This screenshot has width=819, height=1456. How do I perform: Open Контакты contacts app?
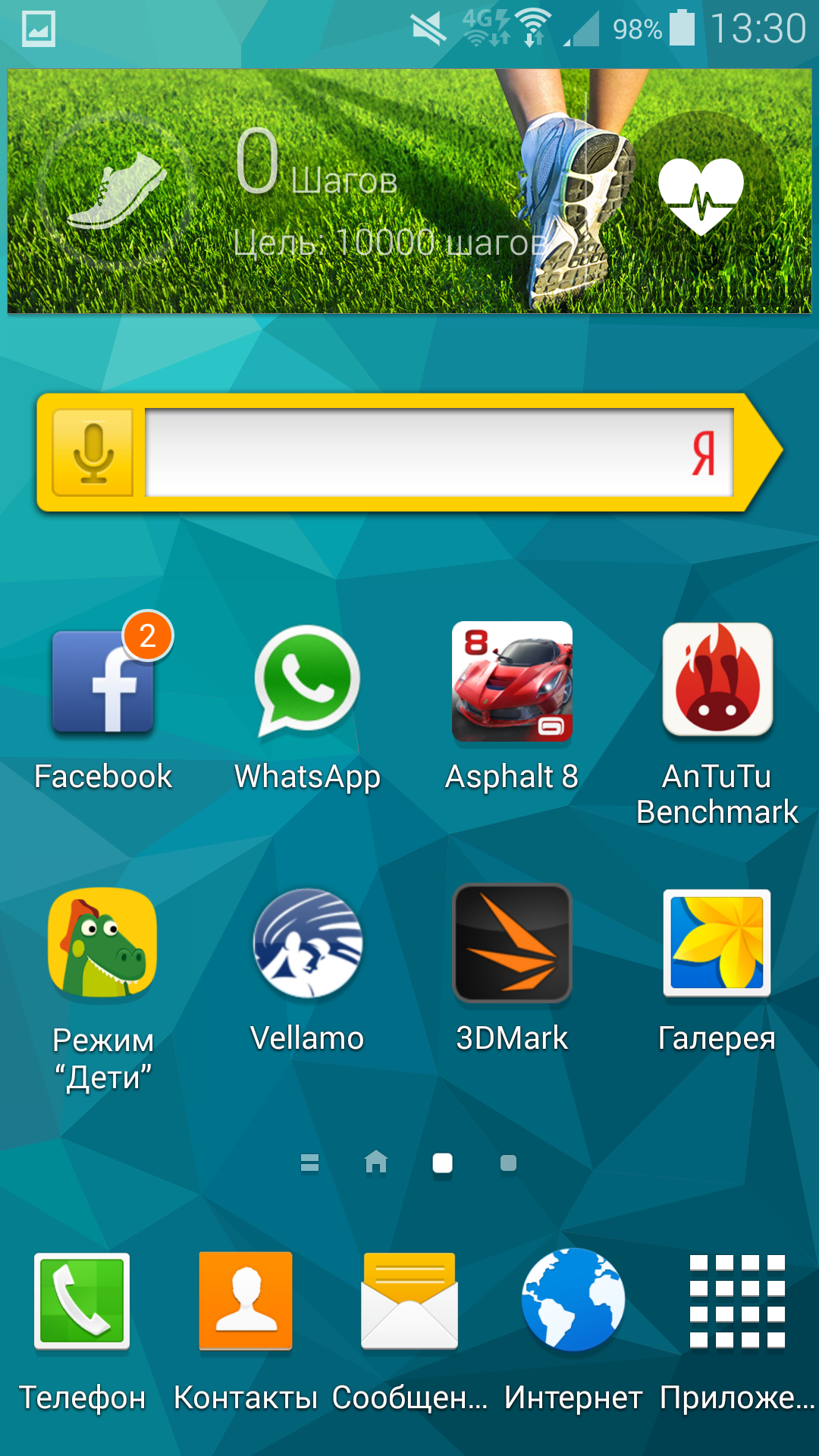[246, 1301]
